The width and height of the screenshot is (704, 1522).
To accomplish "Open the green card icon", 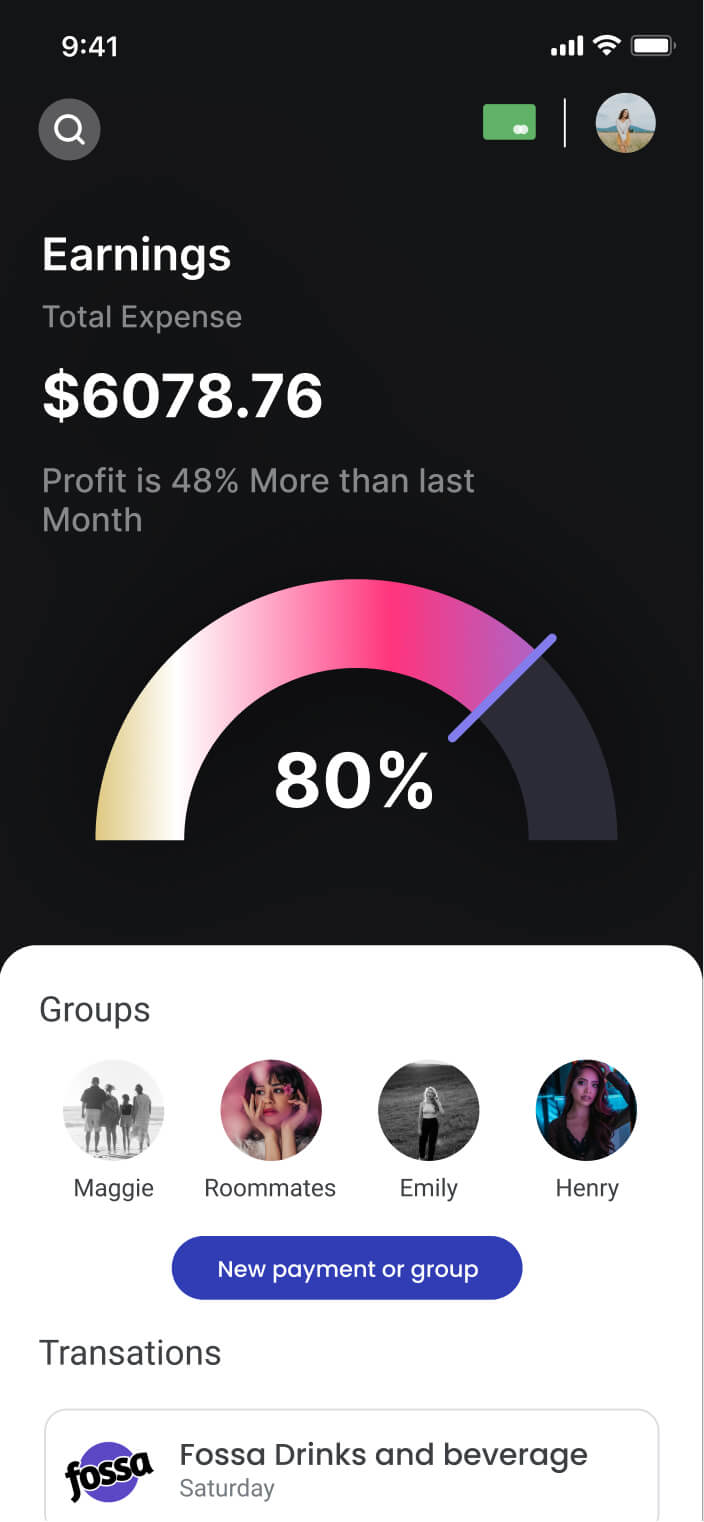I will pyautogui.click(x=509, y=122).
